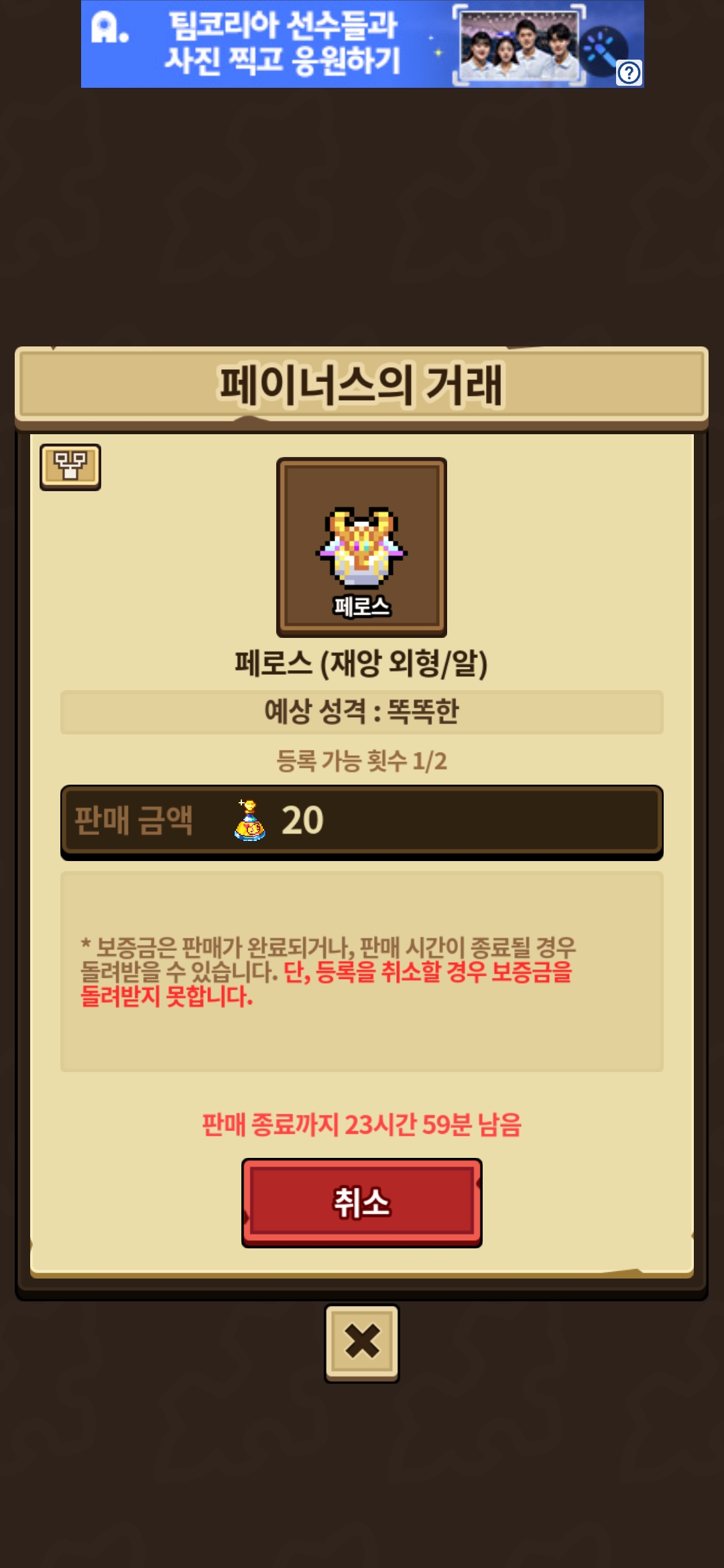Open the family tree icon
This screenshot has width=724, height=1568.
pyautogui.click(x=70, y=466)
